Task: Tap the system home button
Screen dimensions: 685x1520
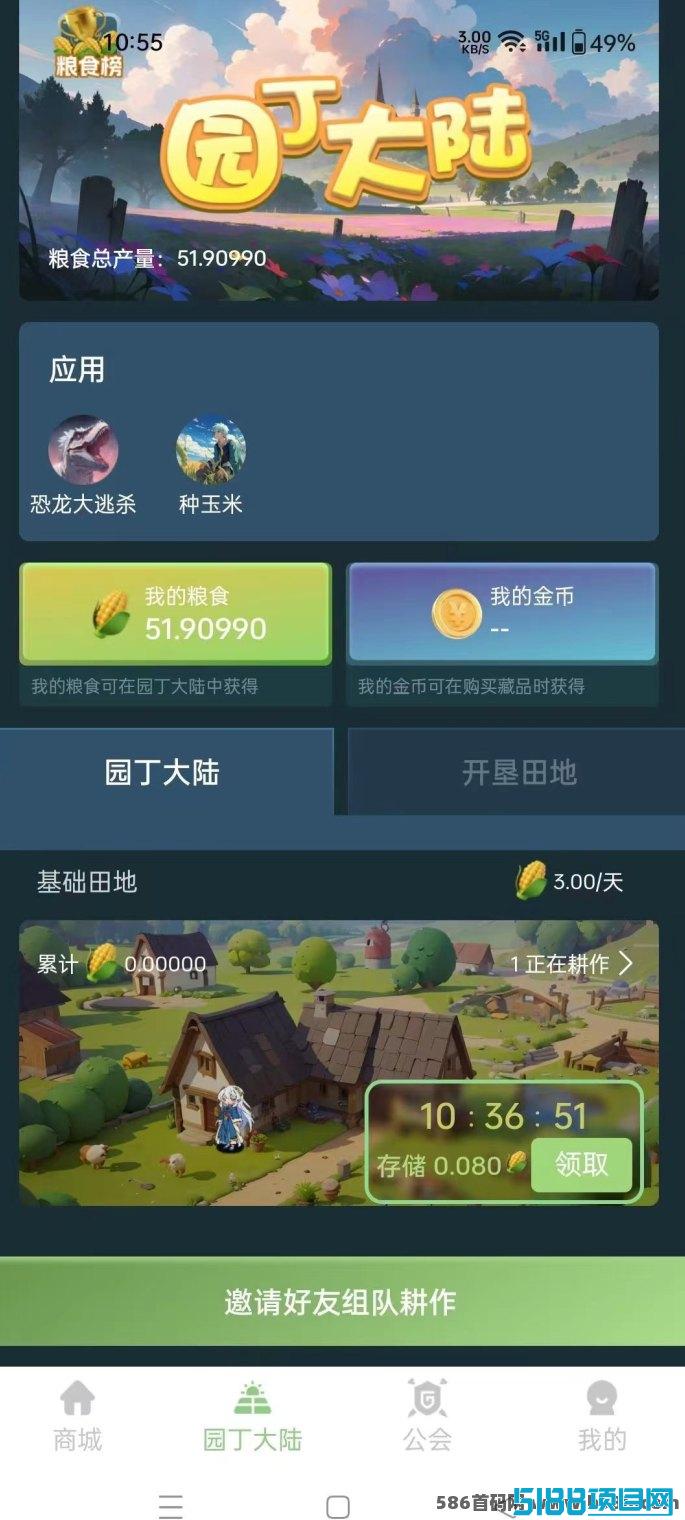Action: 338,1506
